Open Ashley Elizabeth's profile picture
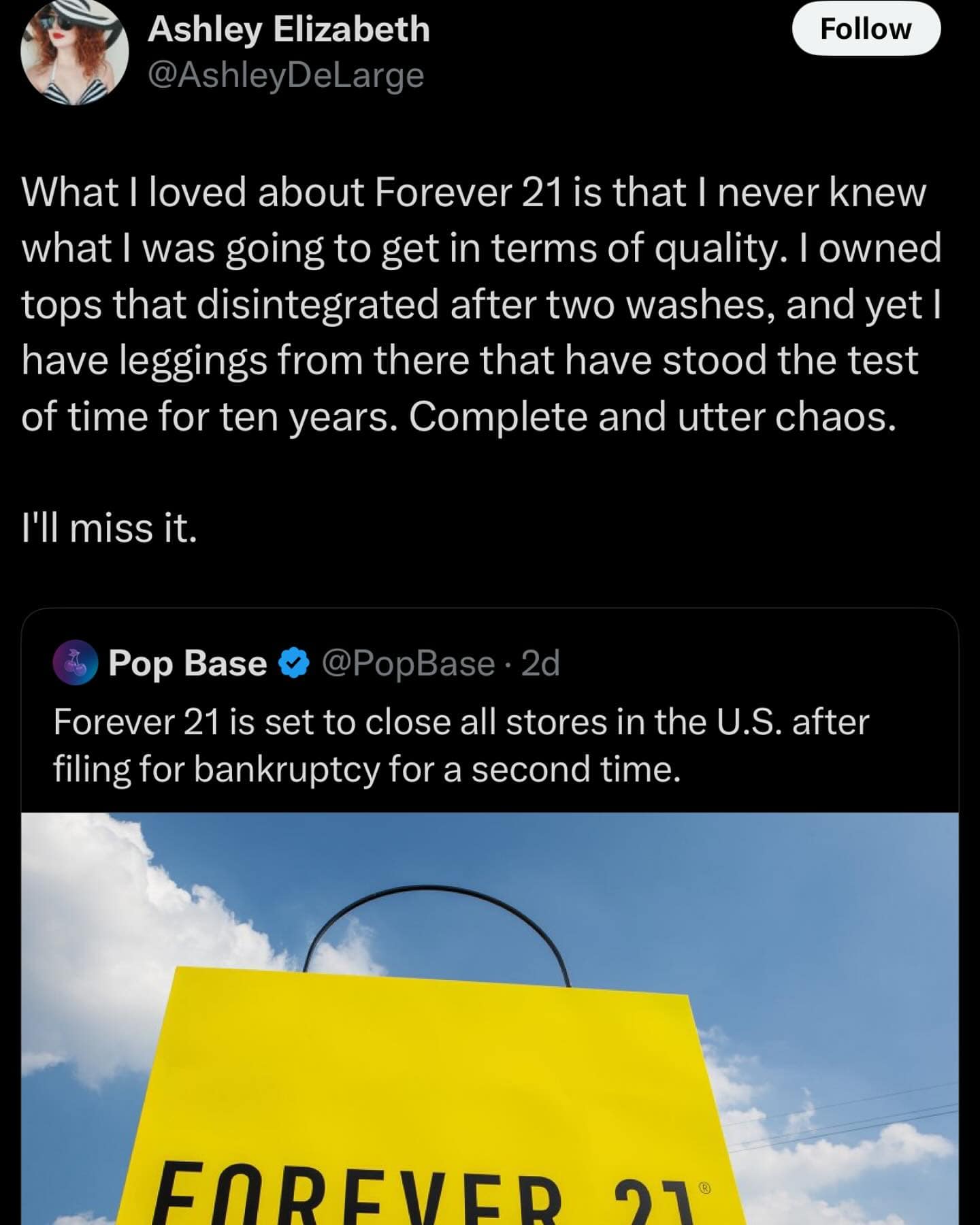 click(x=75, y=52)
